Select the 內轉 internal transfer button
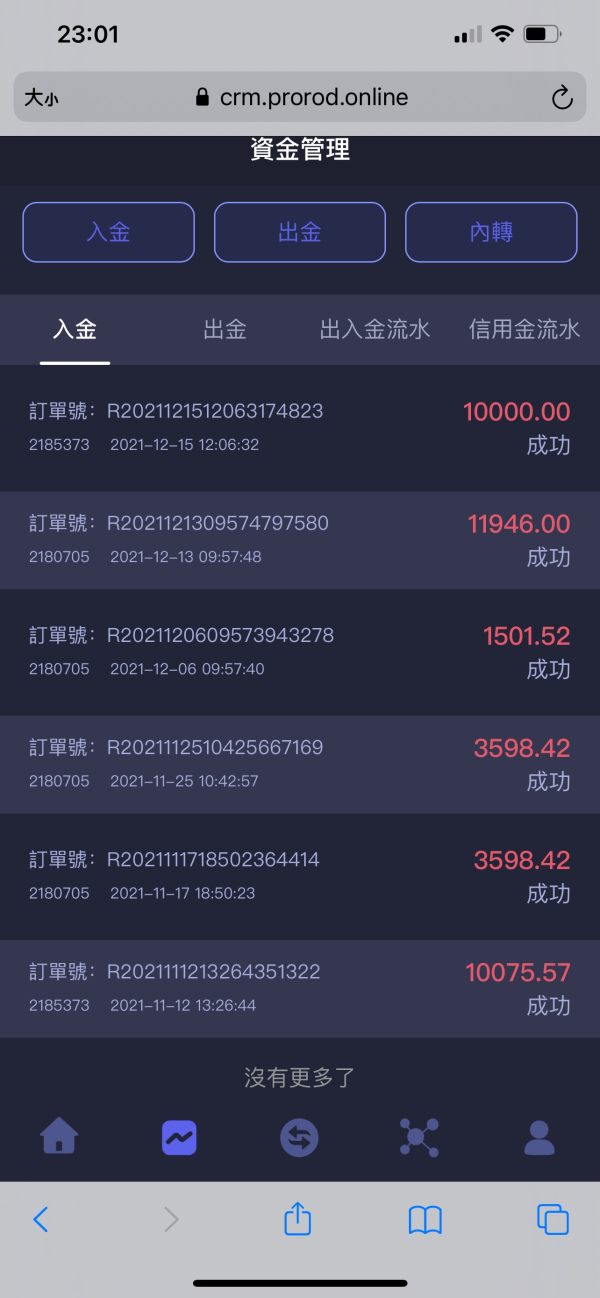The width and height of the screenshot is (600, 1298). (x=491, y=232)
